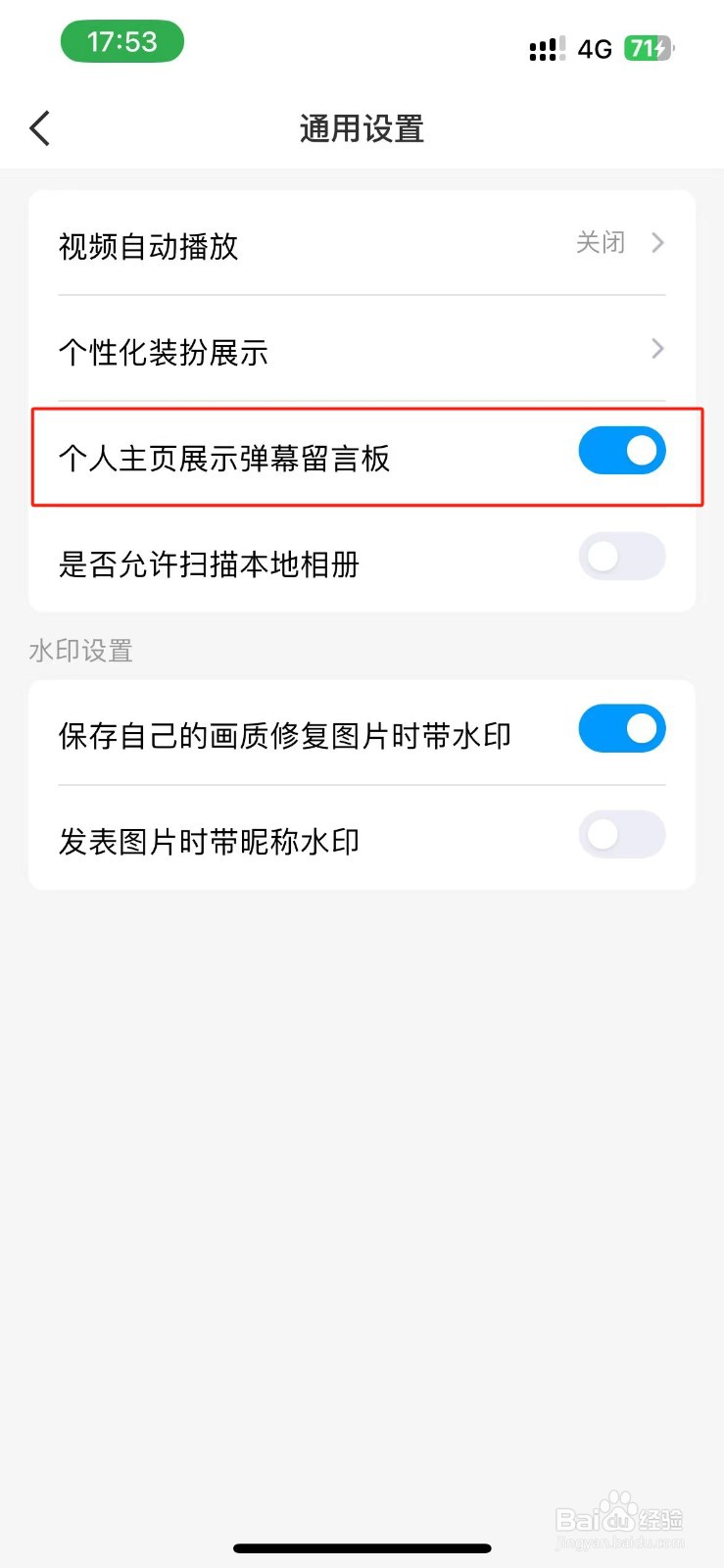Screen dimensions: 724x1568
Task: Expand 视频自动播放 options via its chevron
Action: 656,242
